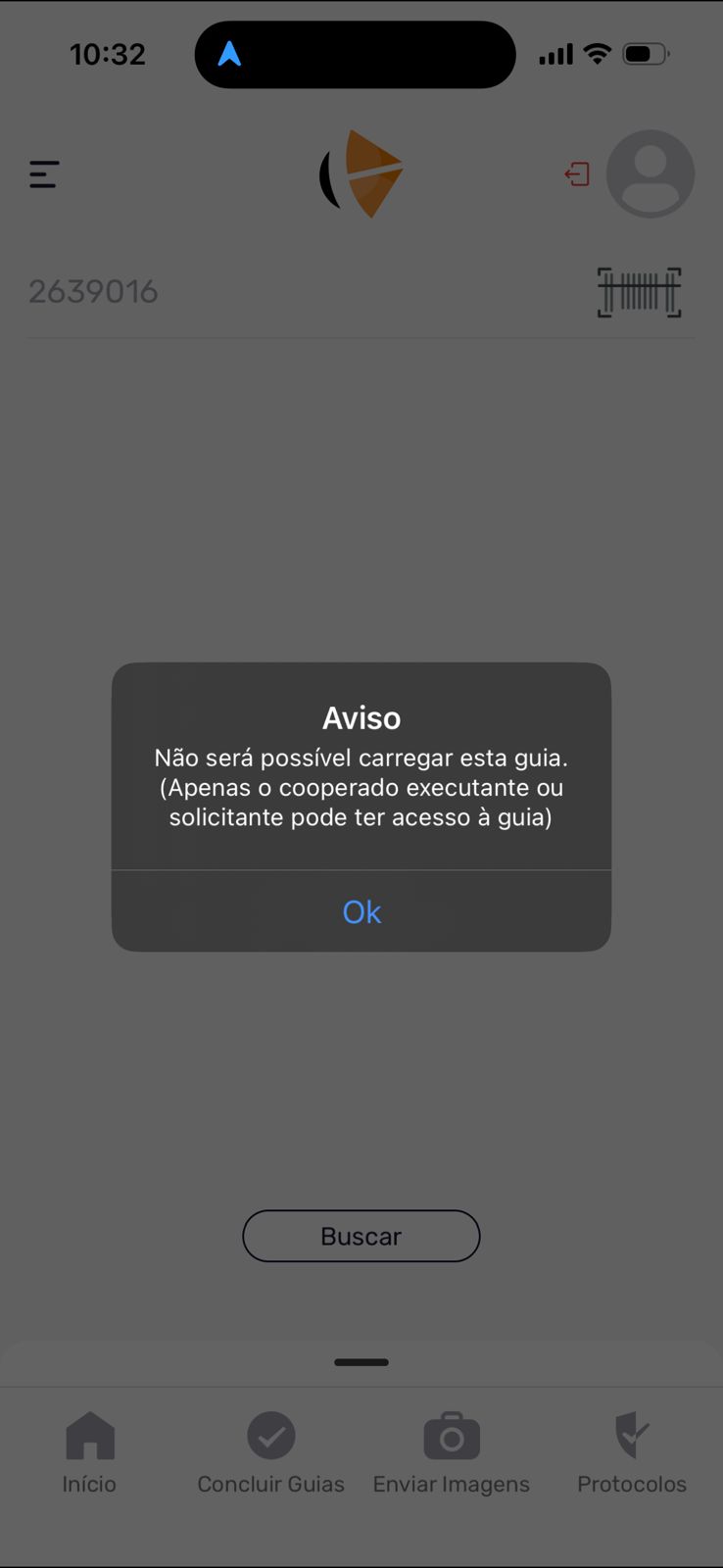The width and height of the screenshot is (723, 1568).
Task: Select the Protocolos tab
Action: tap(632, 1453)
